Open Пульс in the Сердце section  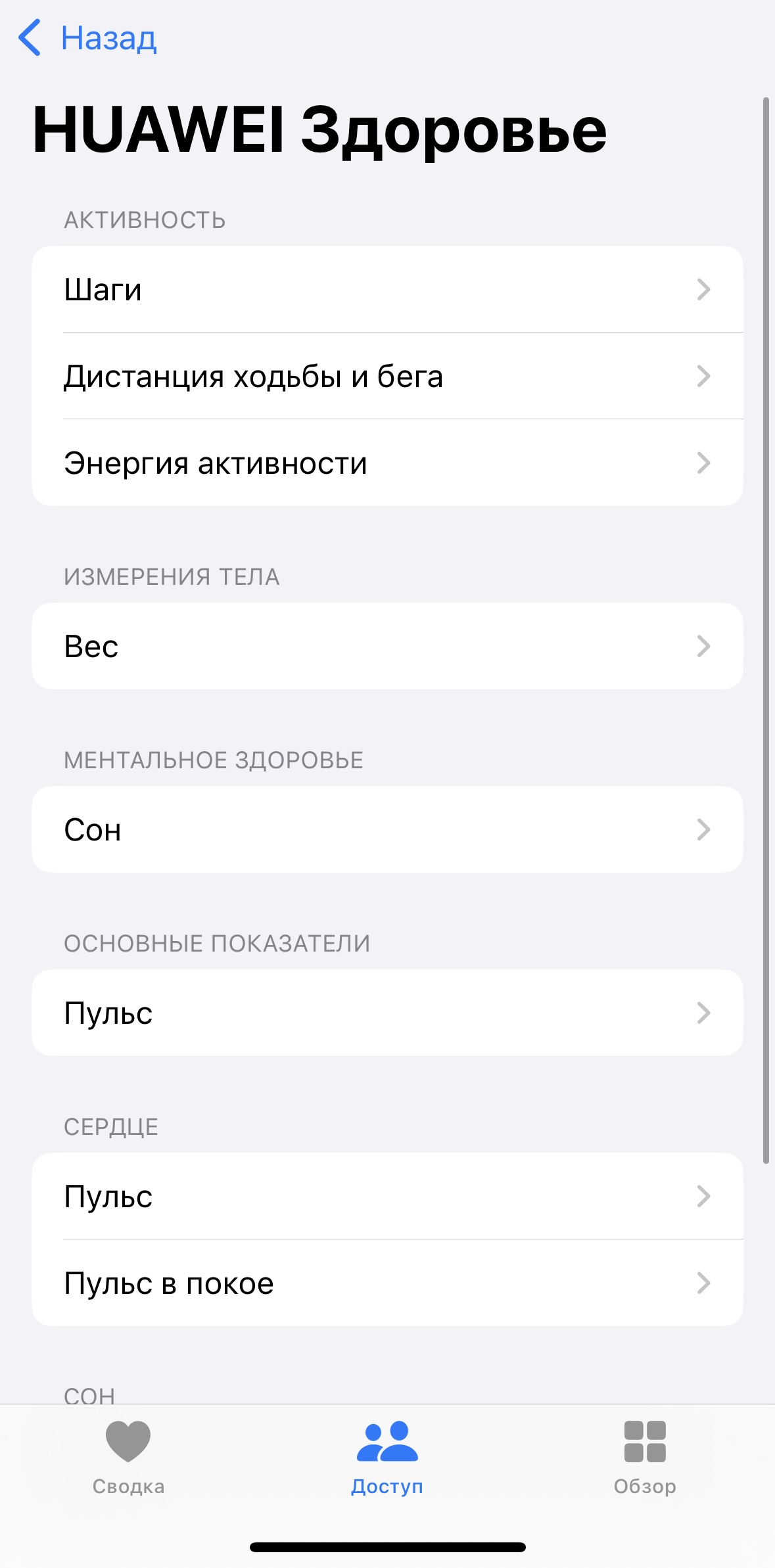click(387, 1196)
